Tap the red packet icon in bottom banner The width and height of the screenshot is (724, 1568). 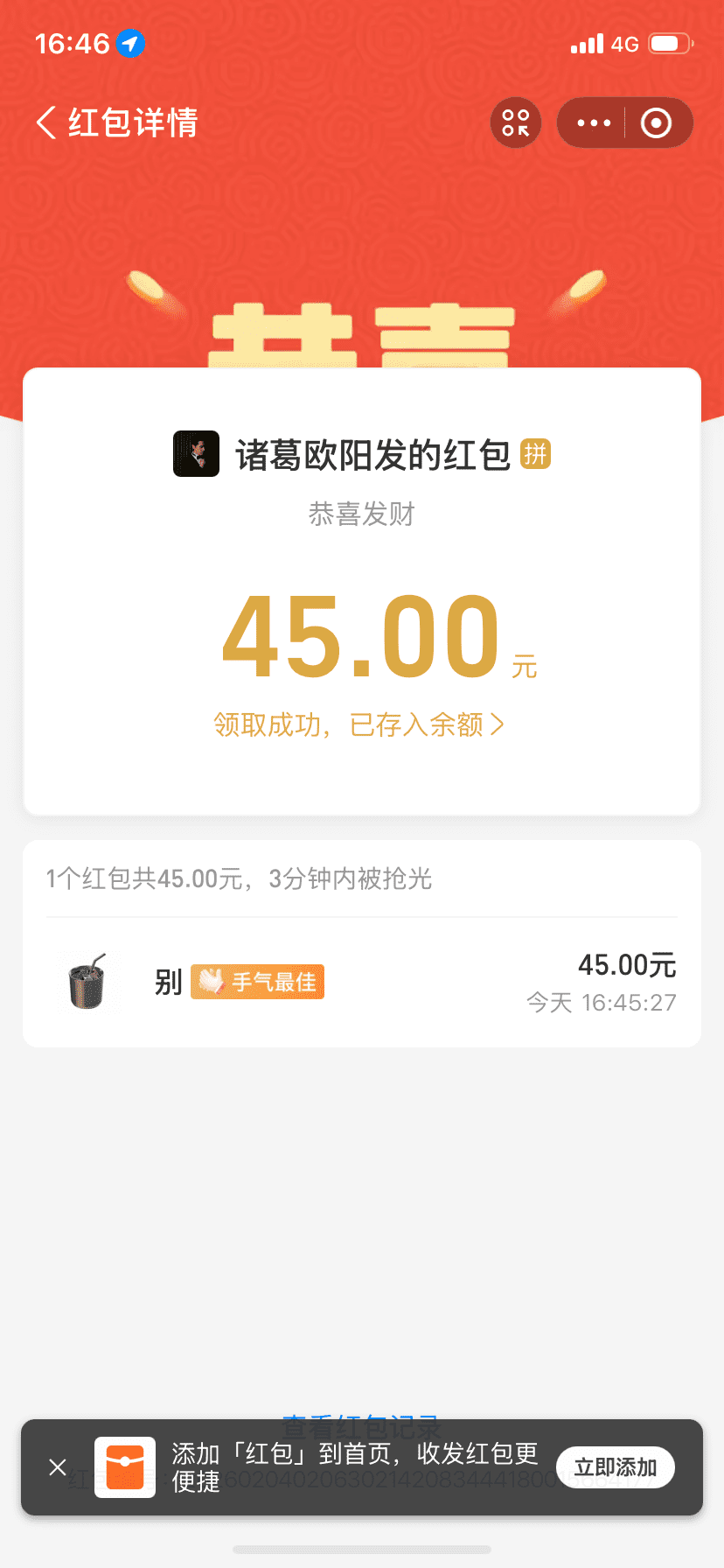[x=124, y=1468]
